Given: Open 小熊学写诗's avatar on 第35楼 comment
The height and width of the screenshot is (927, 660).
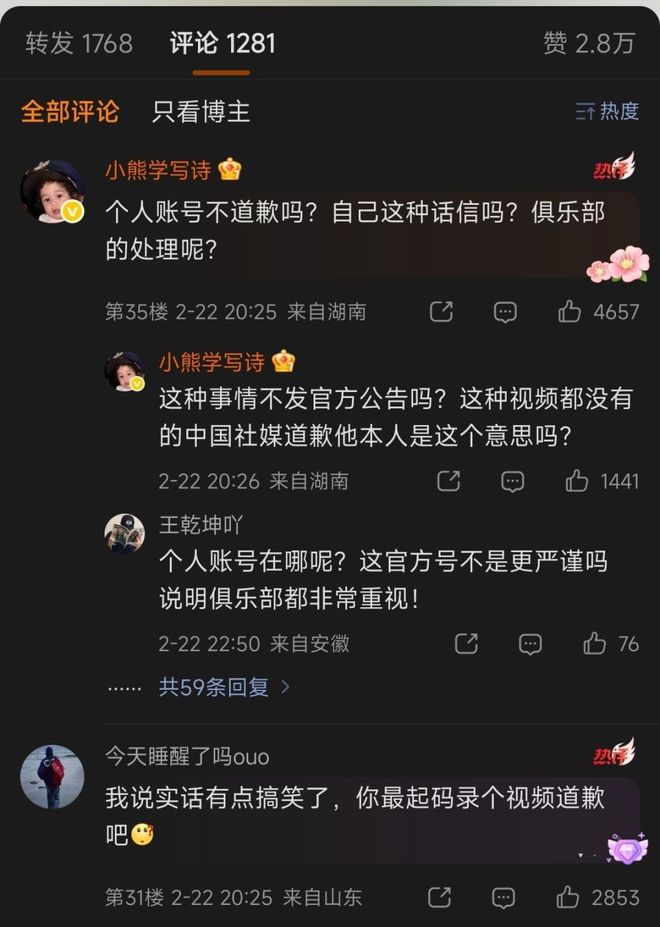Looking at the screenshot, I should click(52, 190).
